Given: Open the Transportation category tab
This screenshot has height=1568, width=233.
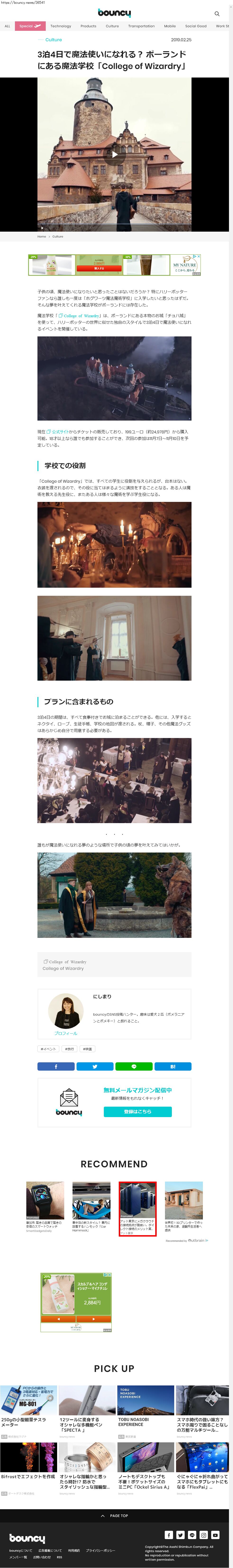Looking at the screenshot, I should click(x=141, y=26).
